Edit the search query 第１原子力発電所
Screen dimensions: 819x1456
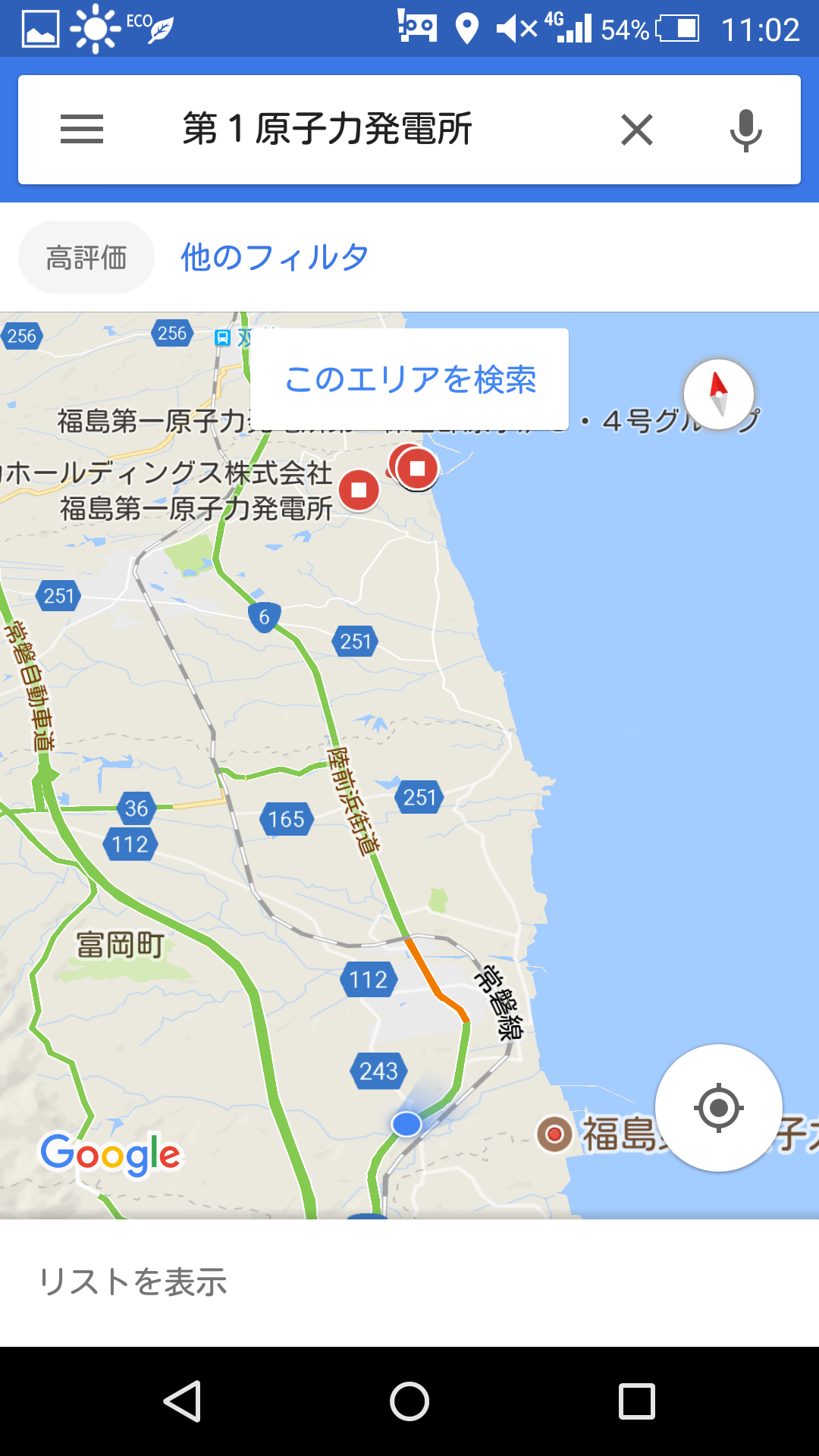[x=326, y=130]
